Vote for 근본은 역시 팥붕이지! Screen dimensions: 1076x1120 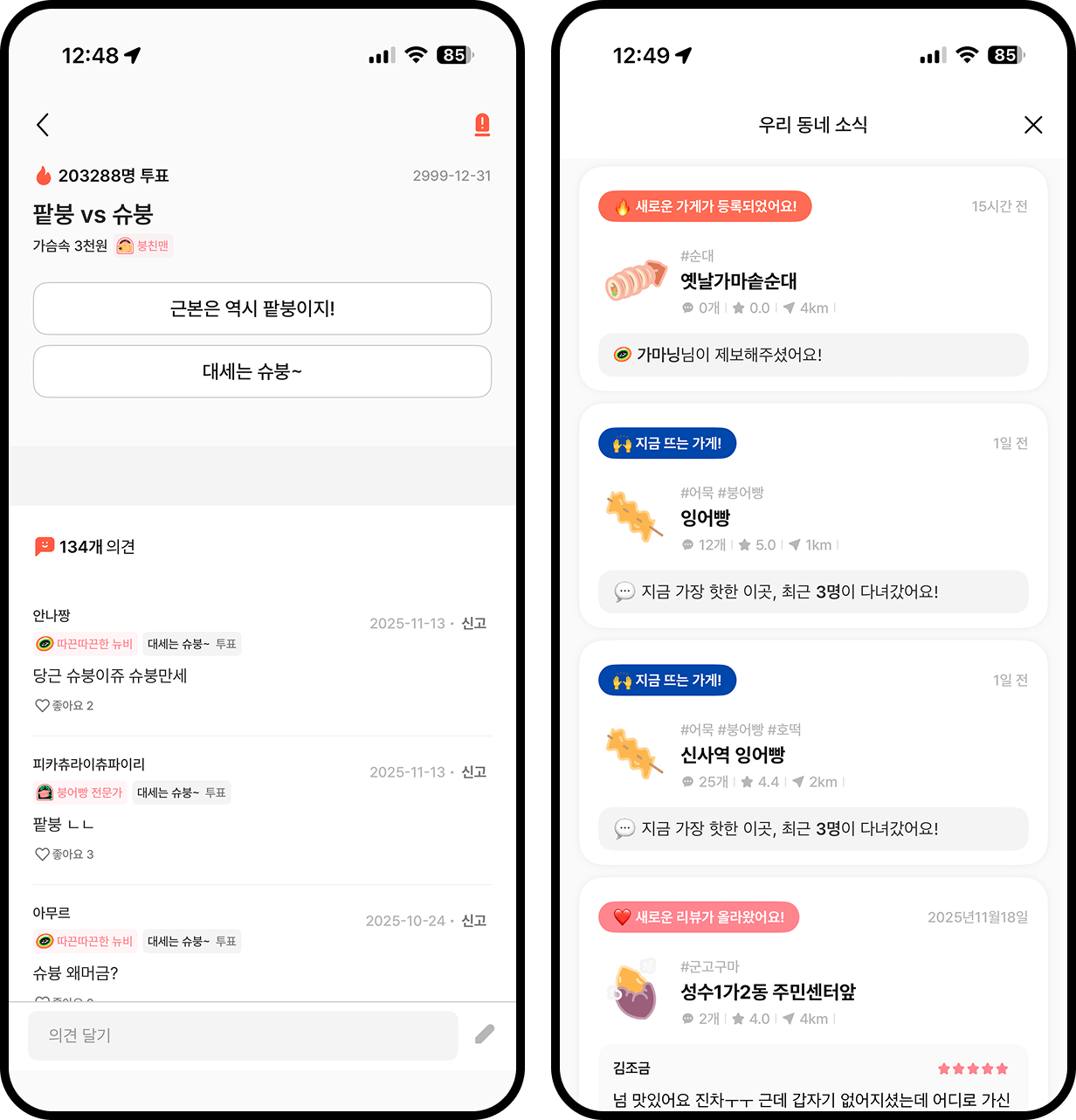point(262,308)
